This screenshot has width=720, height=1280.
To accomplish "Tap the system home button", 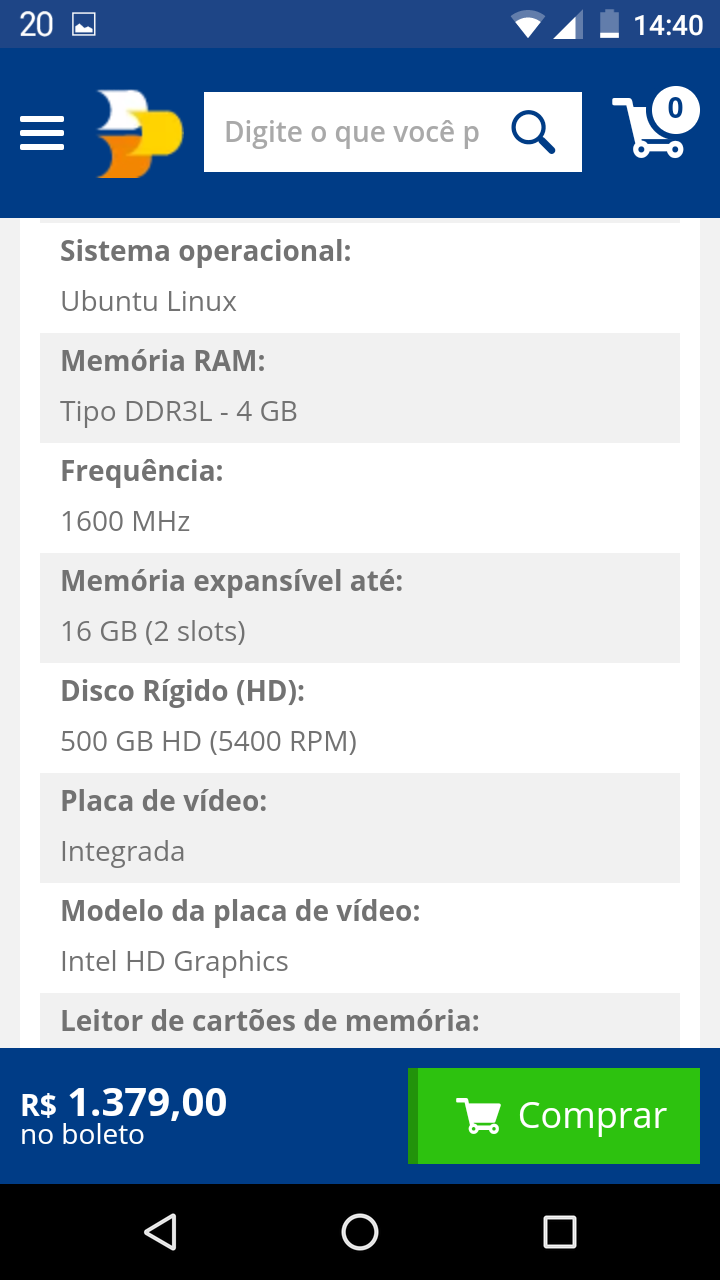I will click(360, 1232).
